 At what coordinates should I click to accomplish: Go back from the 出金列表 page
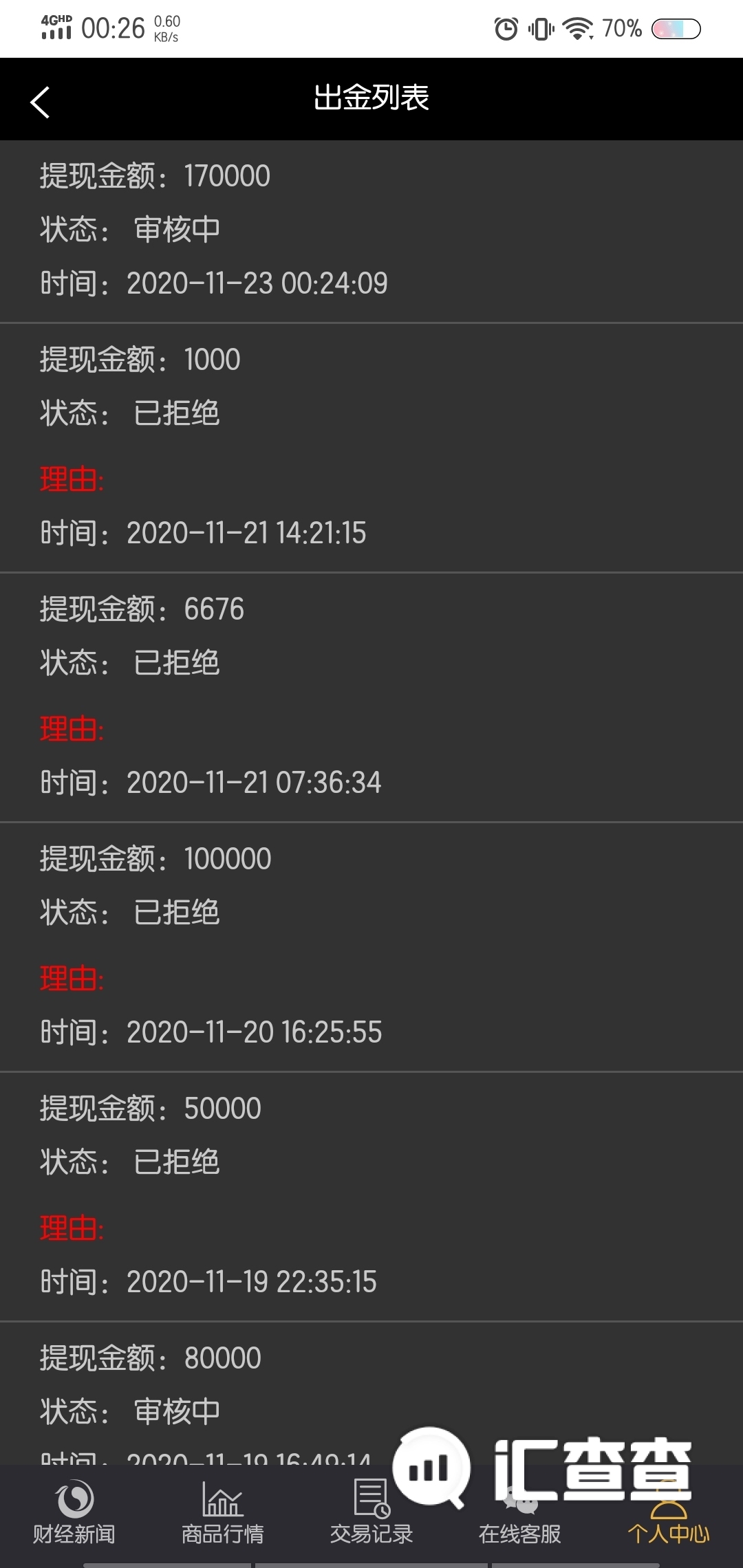[x=41, y=102]
